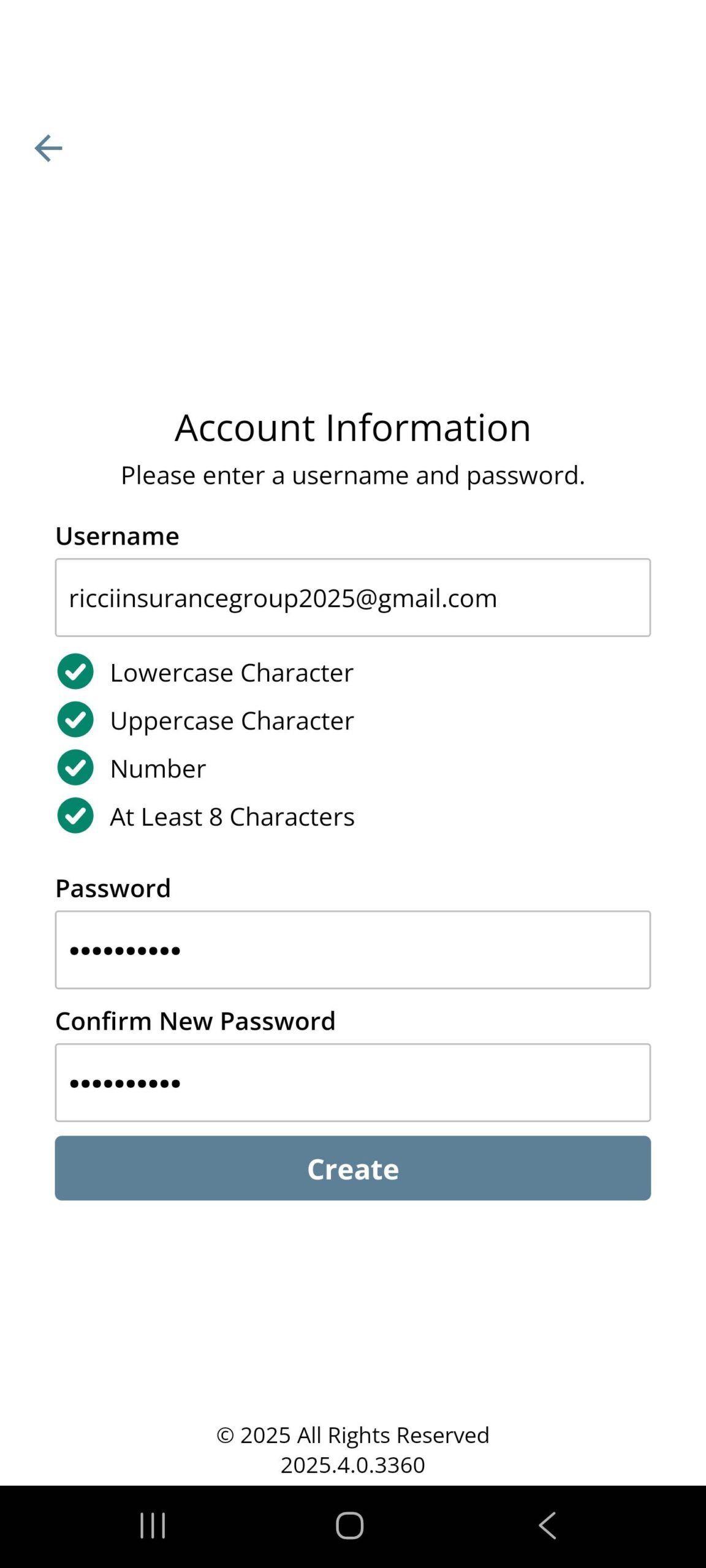Tap into the Password field
The height and width of the screenshot is (1568, 706).
[x=352, y=950]
